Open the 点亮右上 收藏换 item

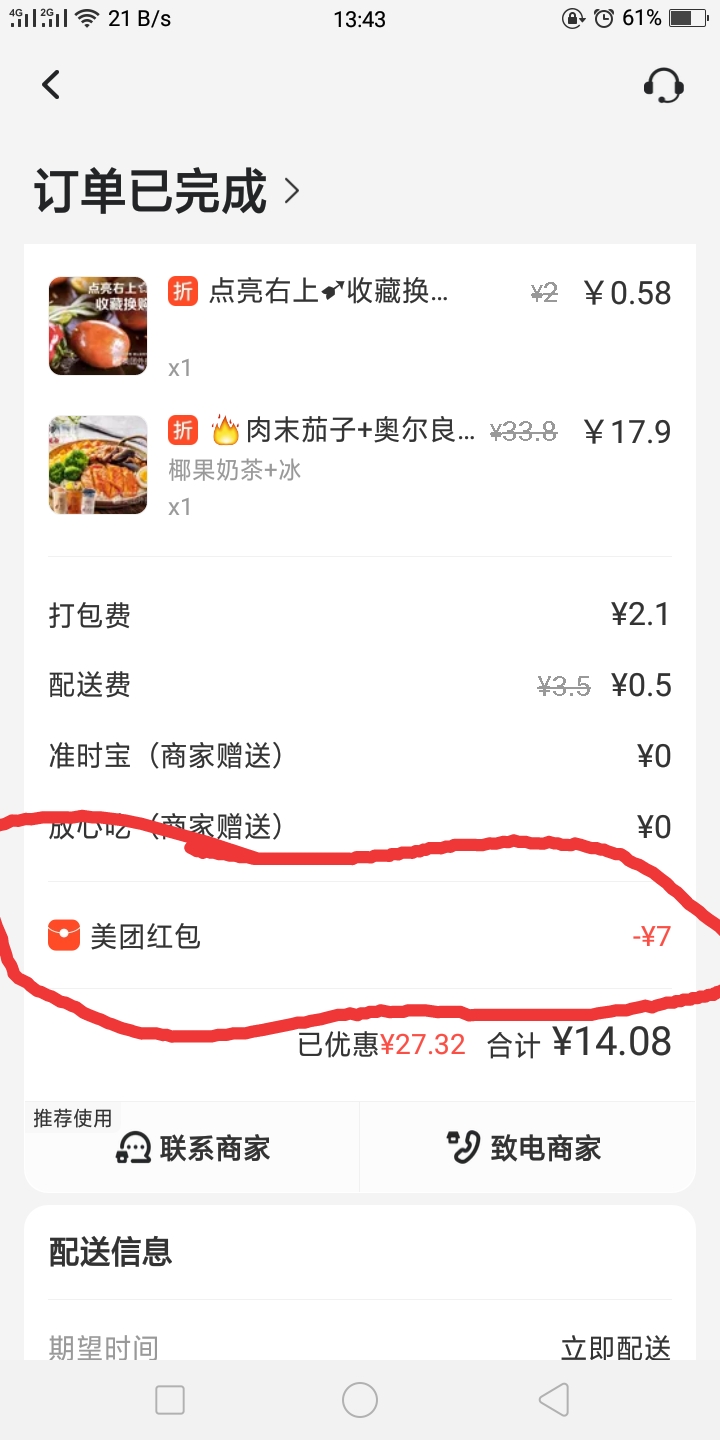pyautogui.click(x=328, y=292)
